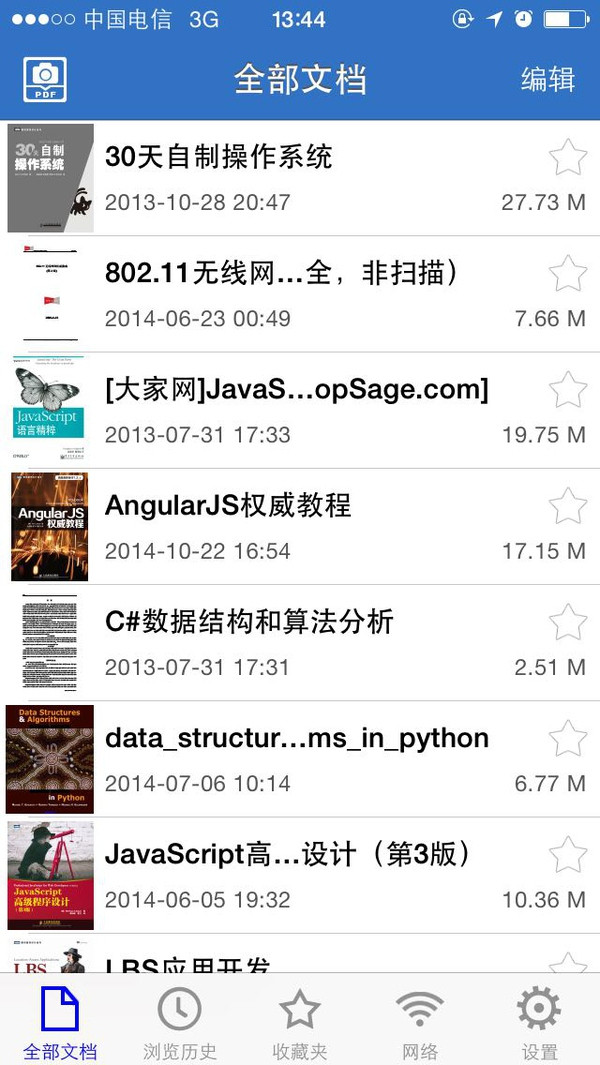
Task: Favorite the 802.11无线网 document
Action: pyautogui.click(x=568, y=273)
